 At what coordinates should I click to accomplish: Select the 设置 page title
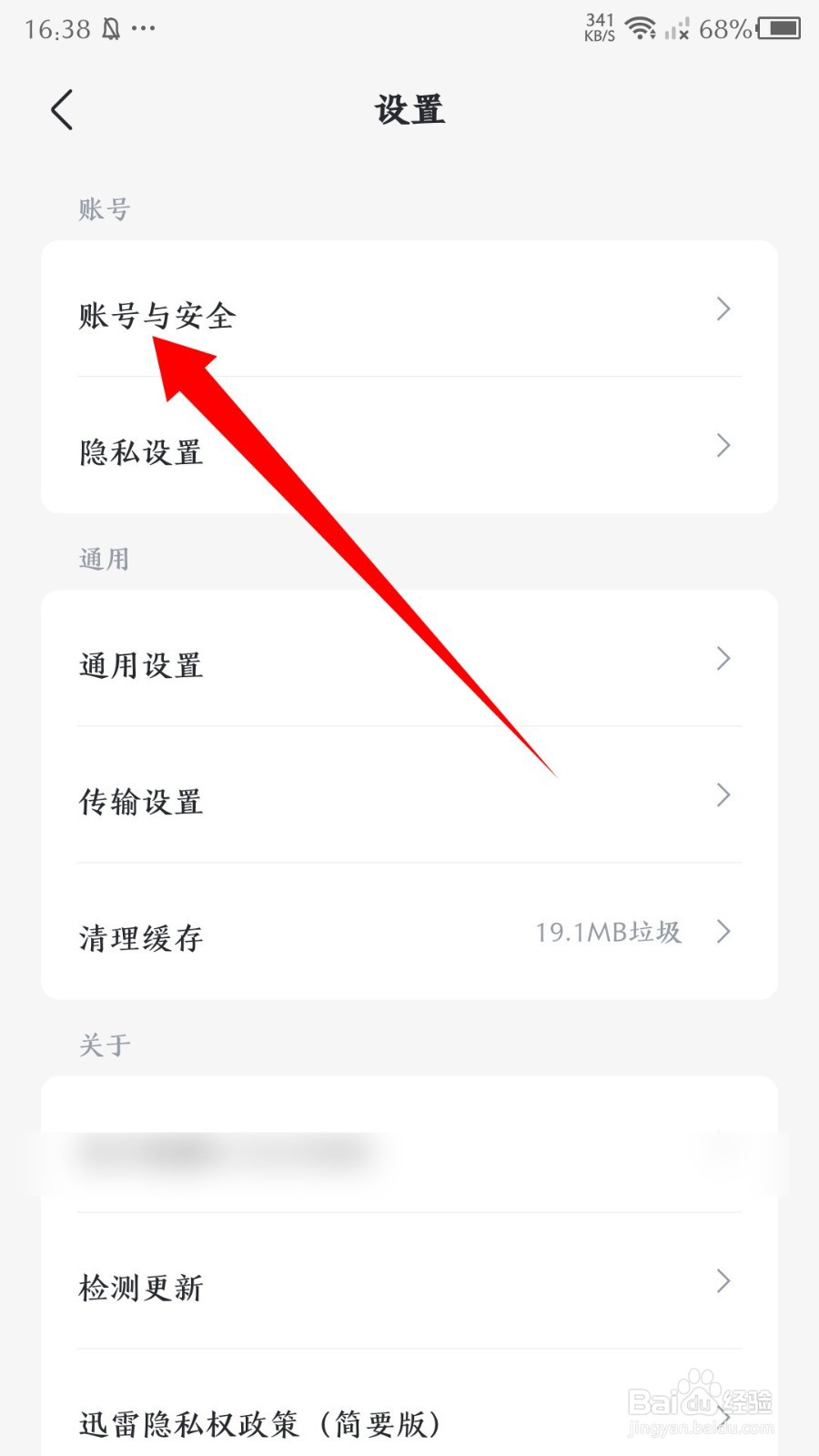point(409,109)
